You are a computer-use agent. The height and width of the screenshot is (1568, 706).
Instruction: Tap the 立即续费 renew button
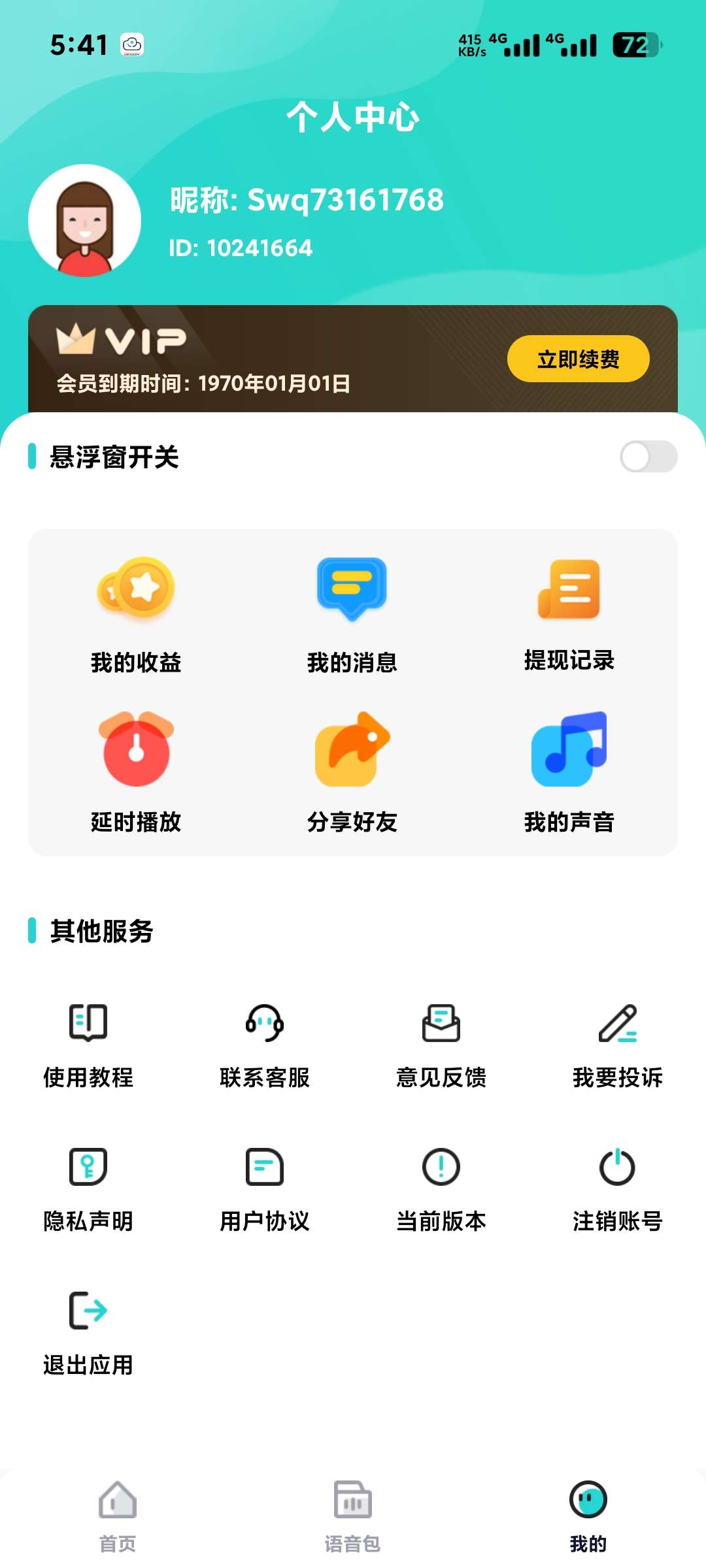click(x=578, y=359)
